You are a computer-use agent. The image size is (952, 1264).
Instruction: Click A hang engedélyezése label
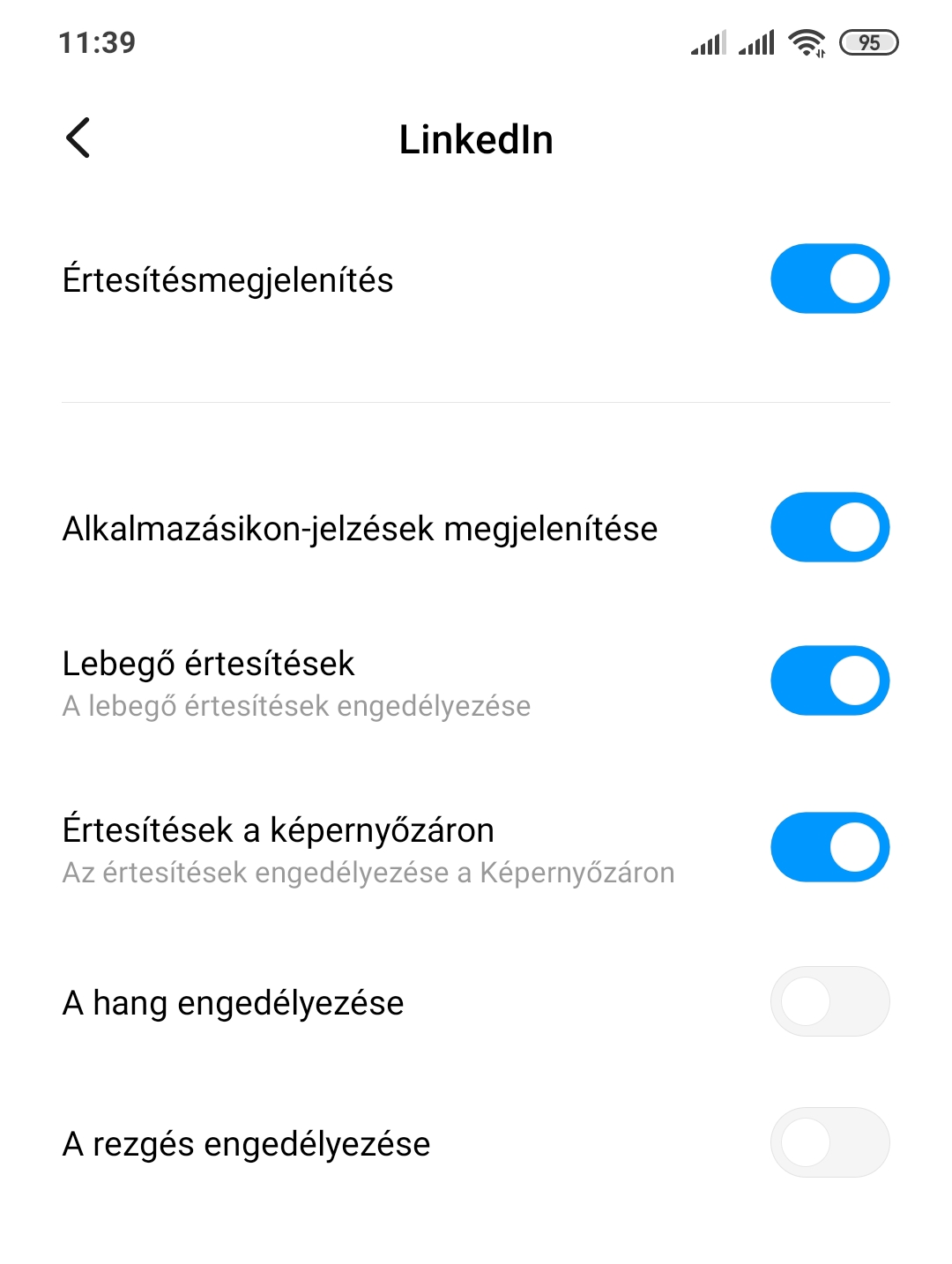point(233,1002)
